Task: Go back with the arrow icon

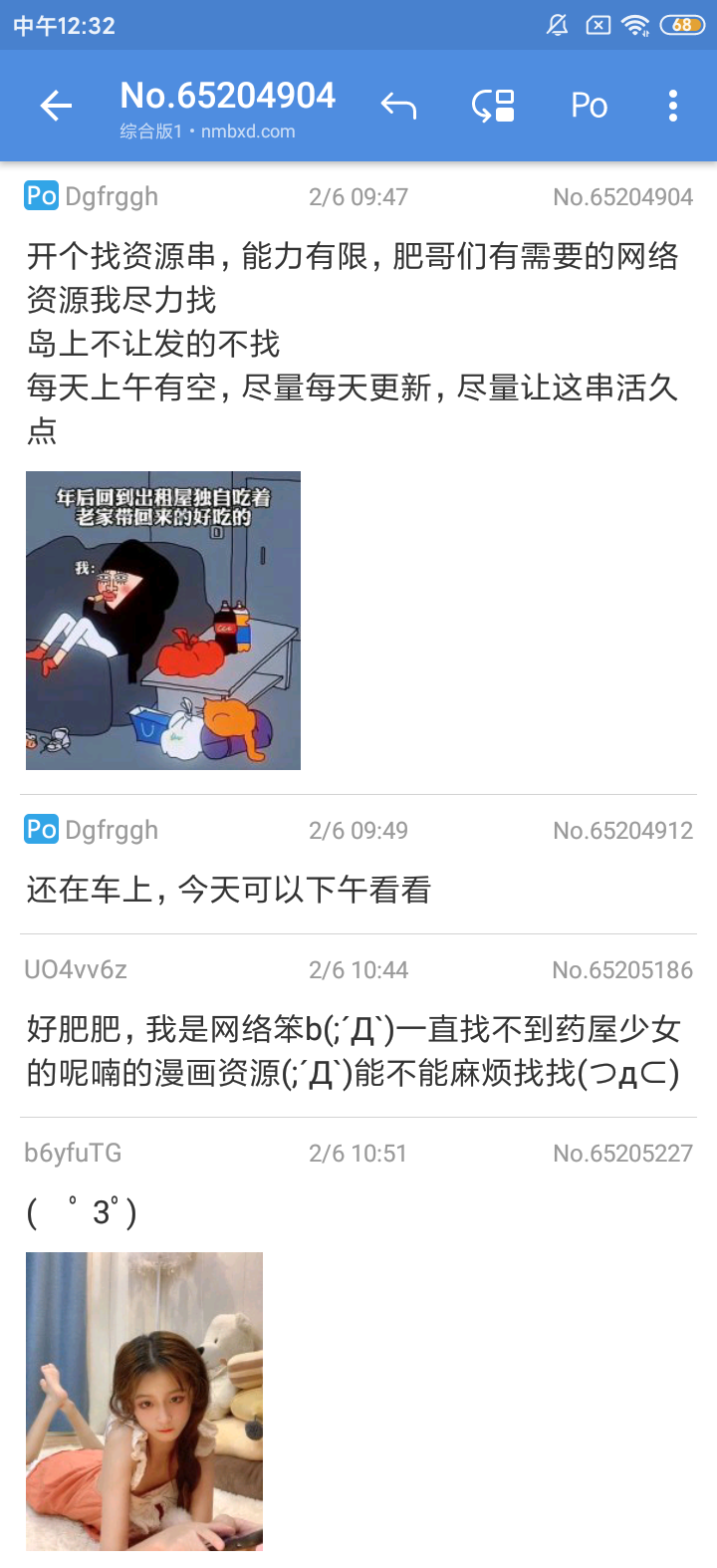Action: pos(56,106)
